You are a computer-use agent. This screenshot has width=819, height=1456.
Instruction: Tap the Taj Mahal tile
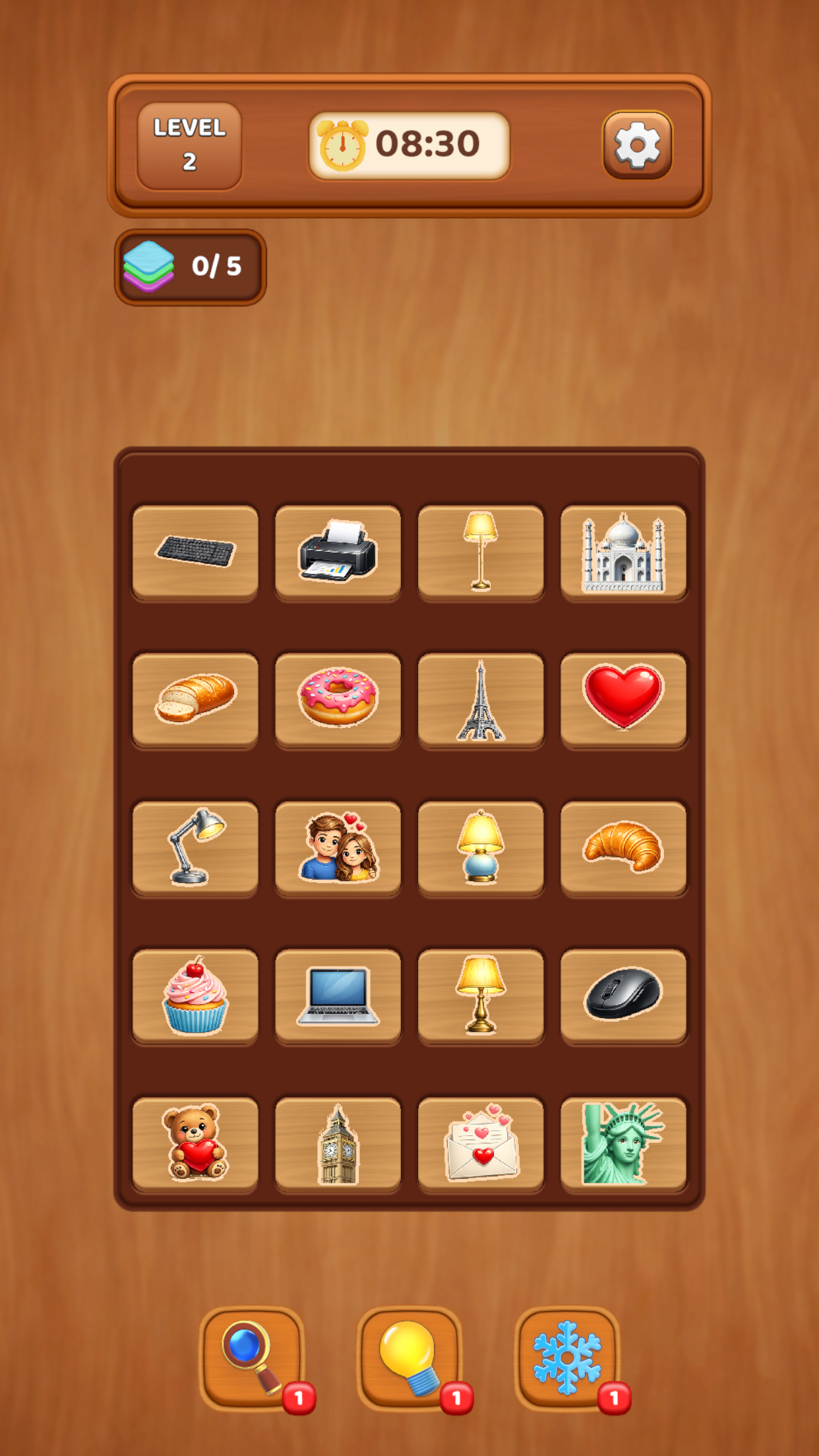(x=623, y=552)
